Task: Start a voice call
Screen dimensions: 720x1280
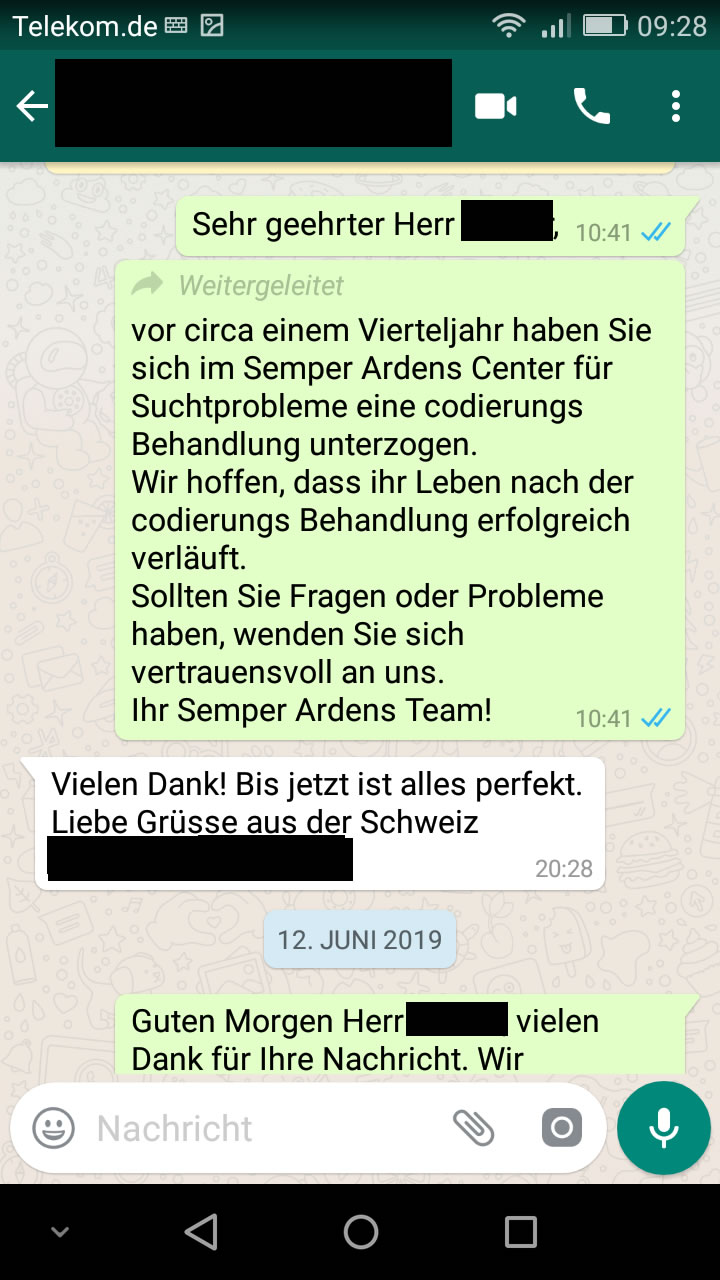Action: click(591, 106)
